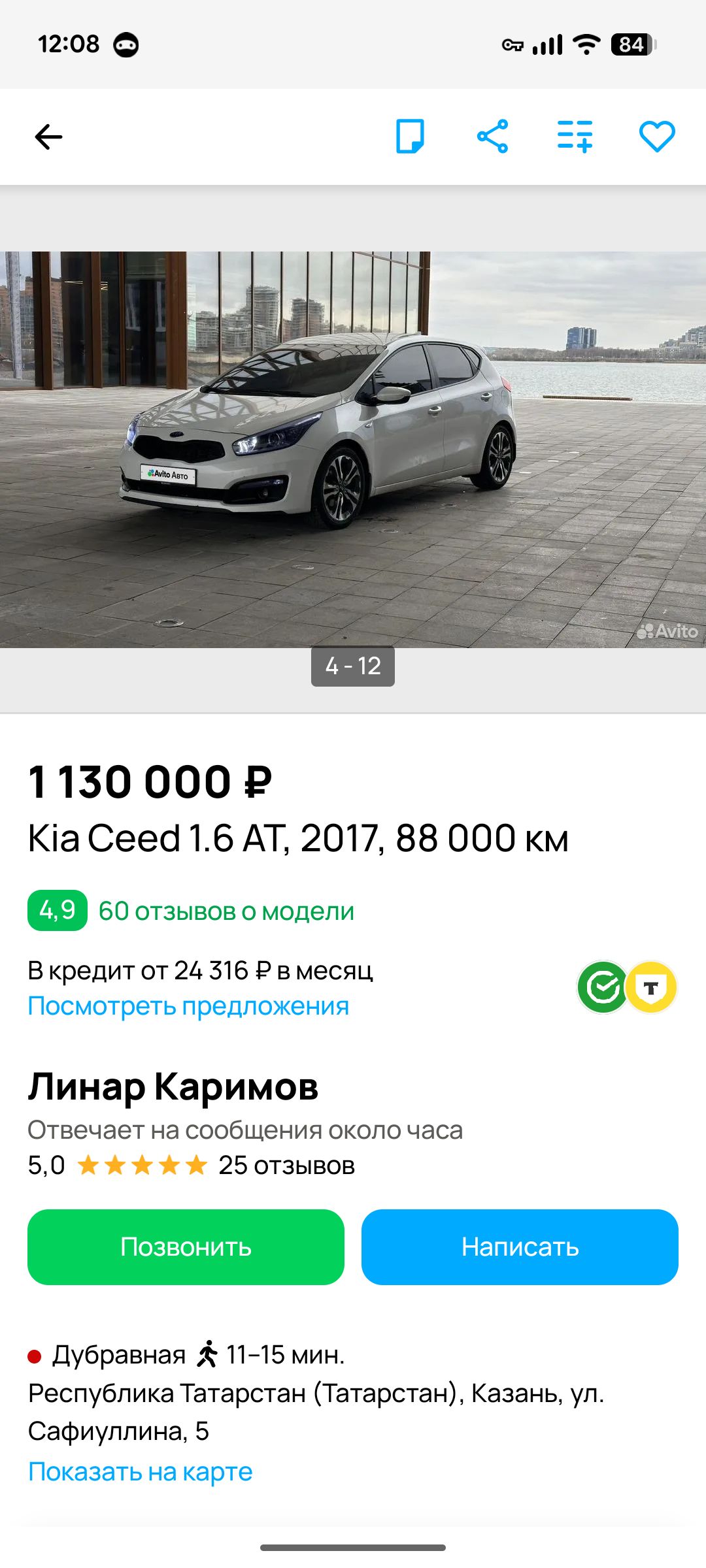The width and height of the screenshot is (706, 1568).
Task: Tap Посмотреть предложения credit link
Action: click(x=188, y=1006)
